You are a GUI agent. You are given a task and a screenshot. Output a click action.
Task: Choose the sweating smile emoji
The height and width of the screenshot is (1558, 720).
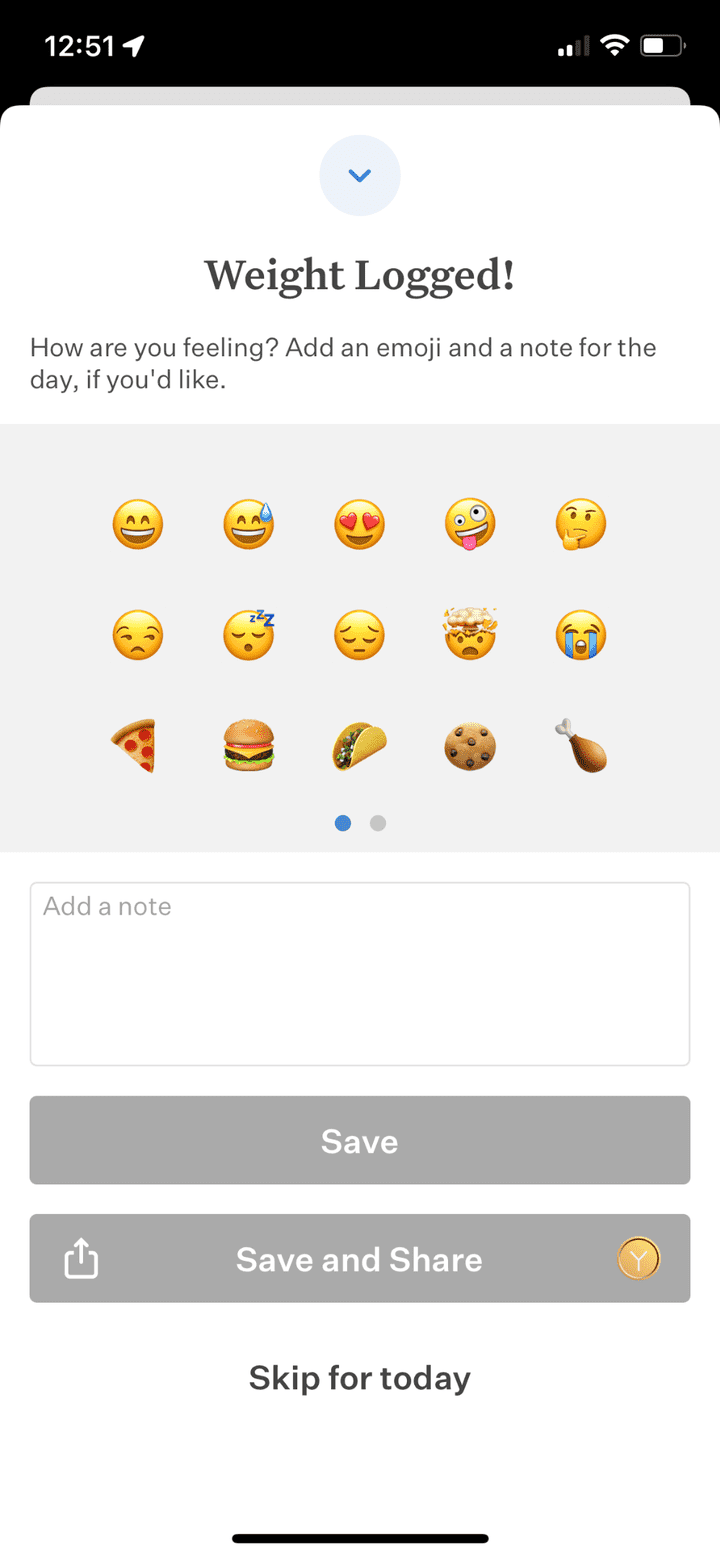249,525
